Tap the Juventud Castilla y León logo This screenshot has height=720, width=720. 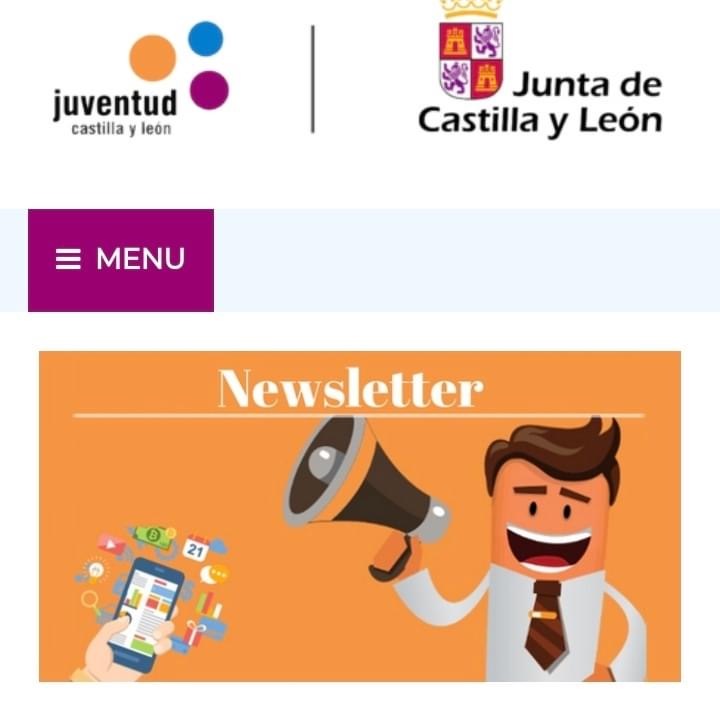tap(140, 81)
